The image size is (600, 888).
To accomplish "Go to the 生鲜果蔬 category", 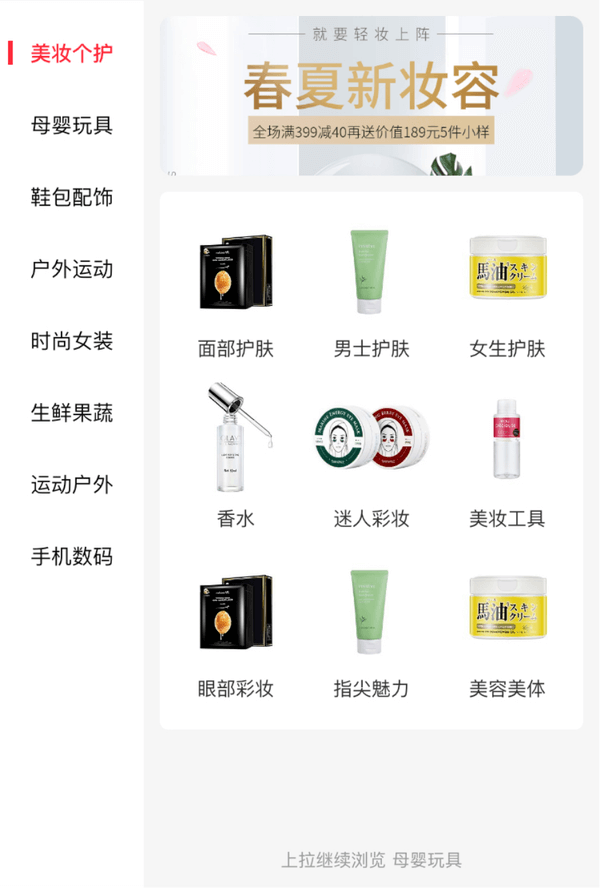I will coord(71,414).
